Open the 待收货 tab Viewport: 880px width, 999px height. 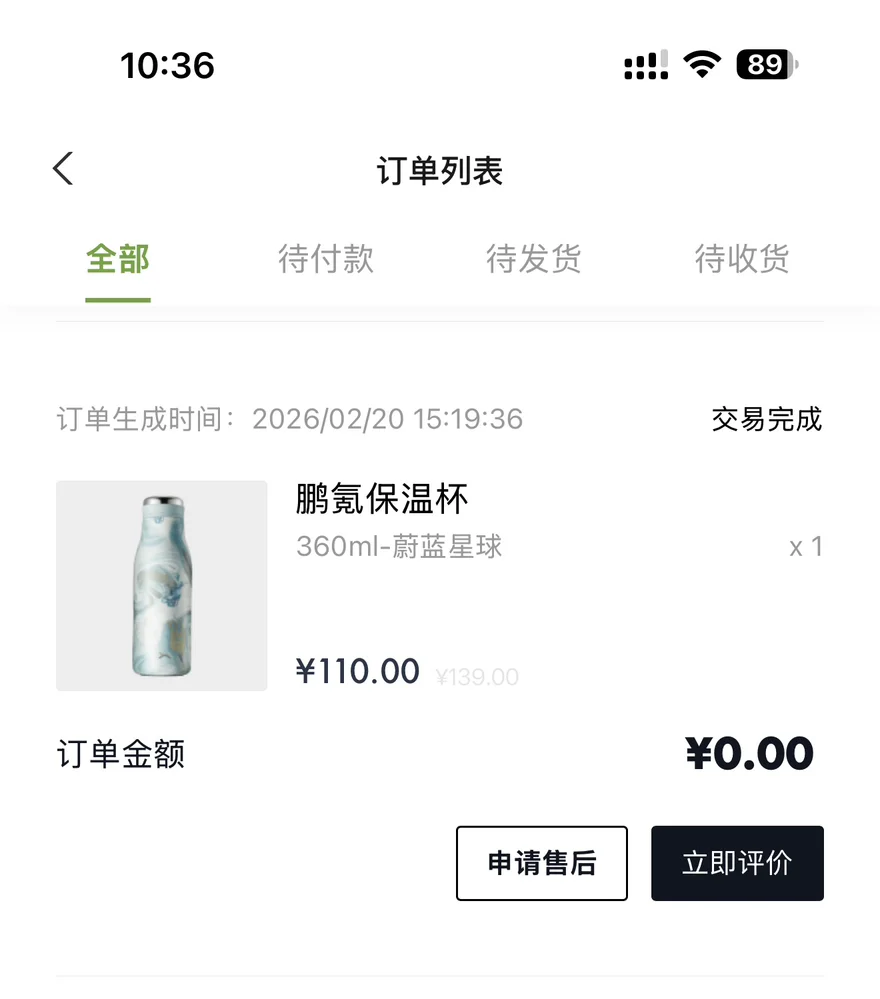[x=742, y=260]
